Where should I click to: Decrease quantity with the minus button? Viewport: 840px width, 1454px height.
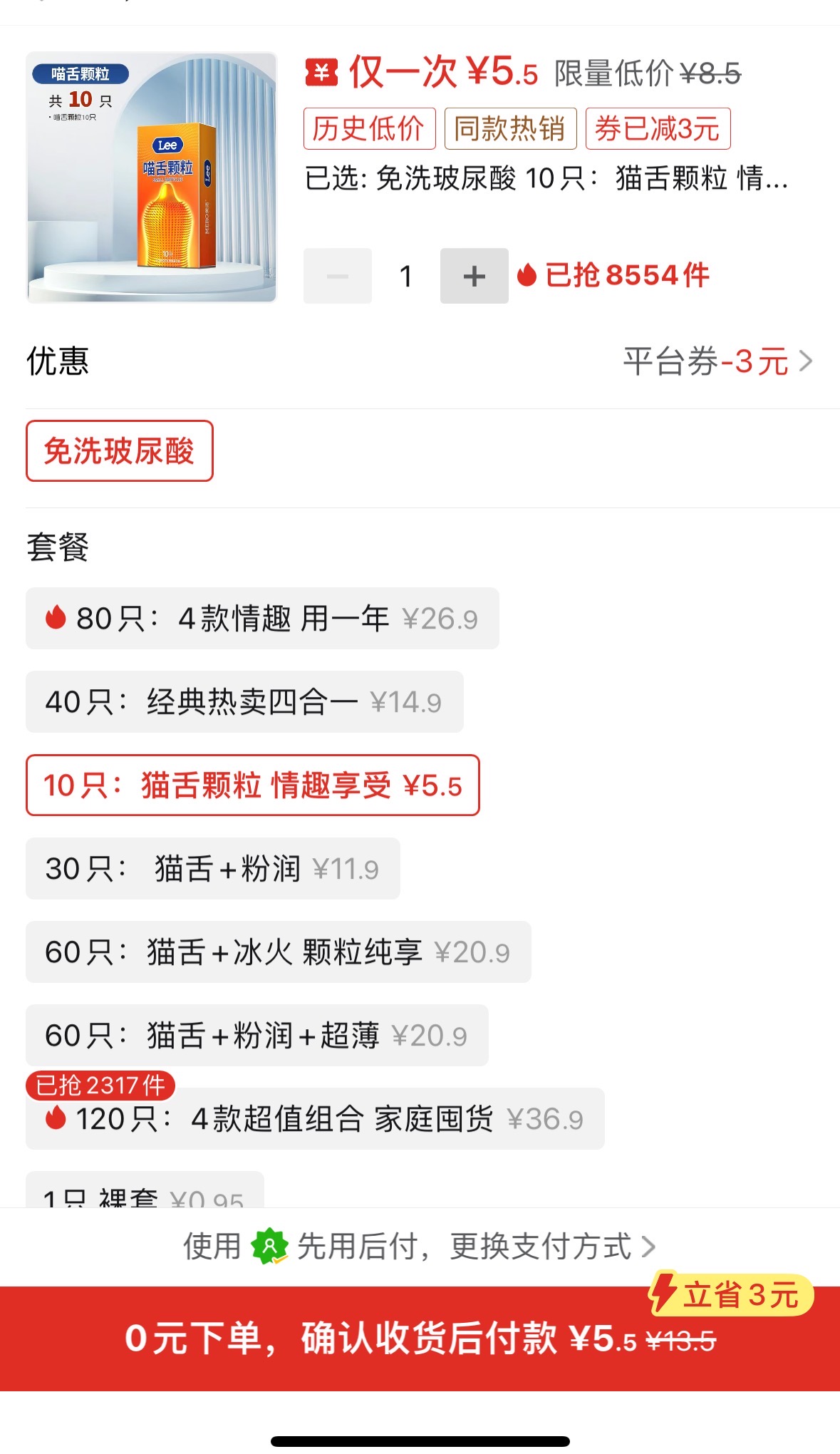pos(338,276)
